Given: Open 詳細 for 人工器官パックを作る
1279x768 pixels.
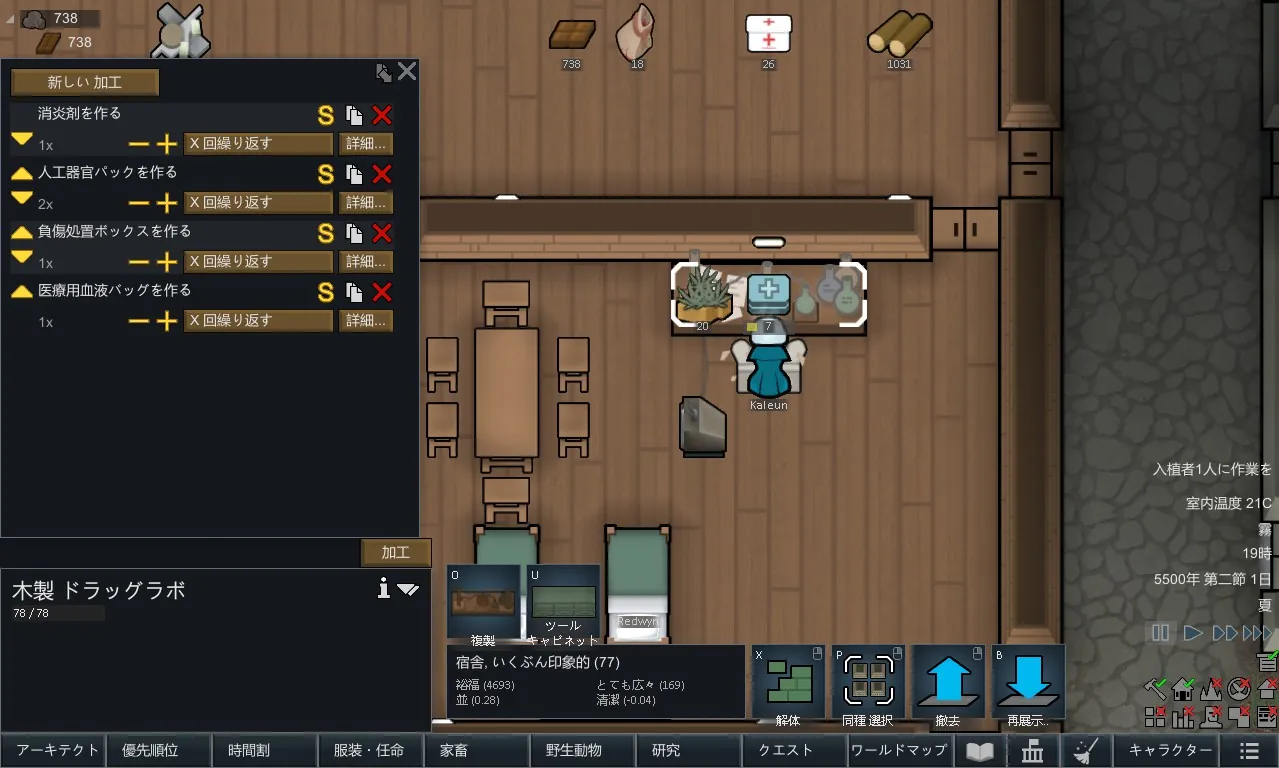Looking at the screenshot, I should [365, 203].
